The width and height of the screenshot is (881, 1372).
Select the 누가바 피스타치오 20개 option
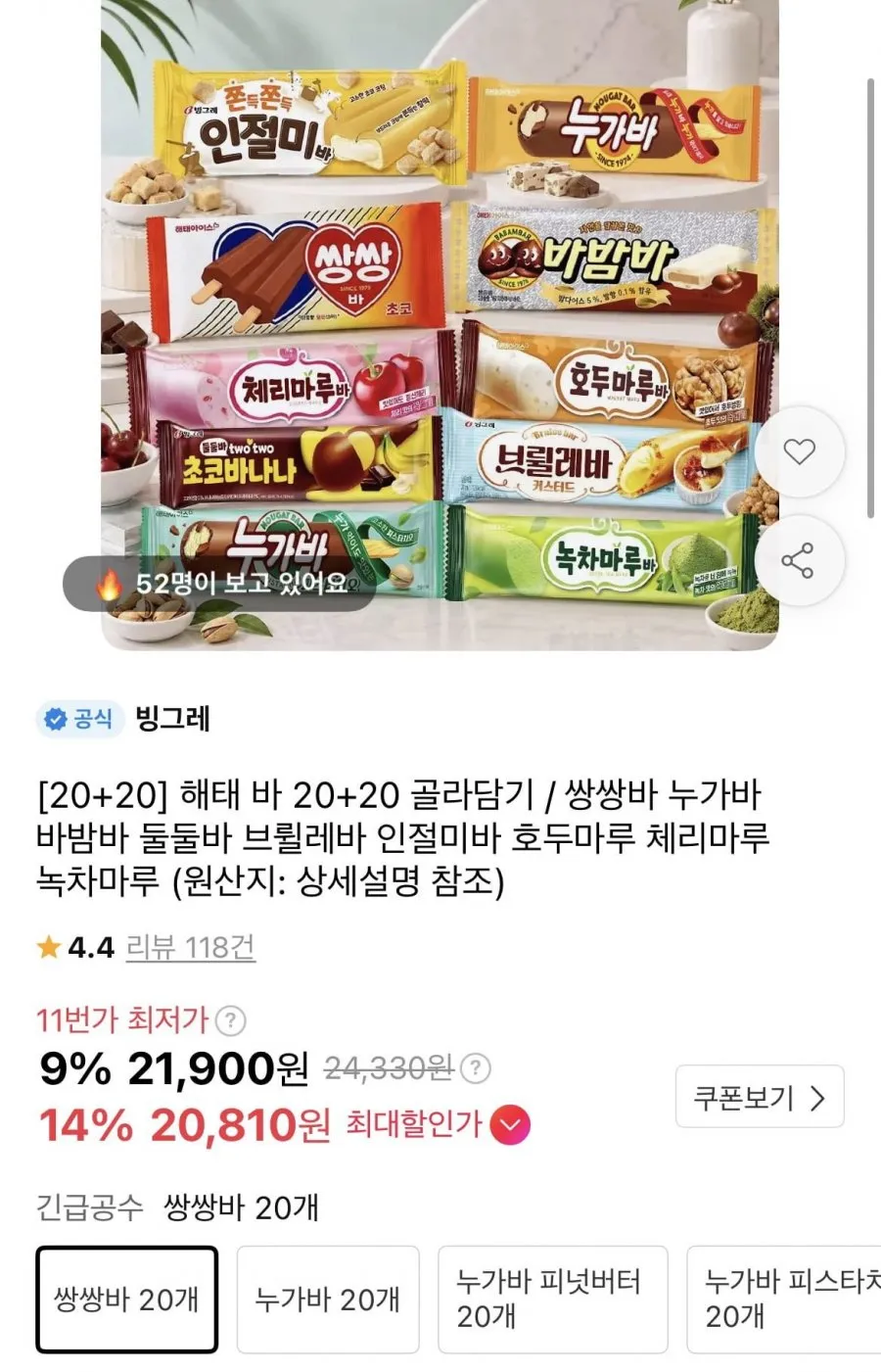785,1300
